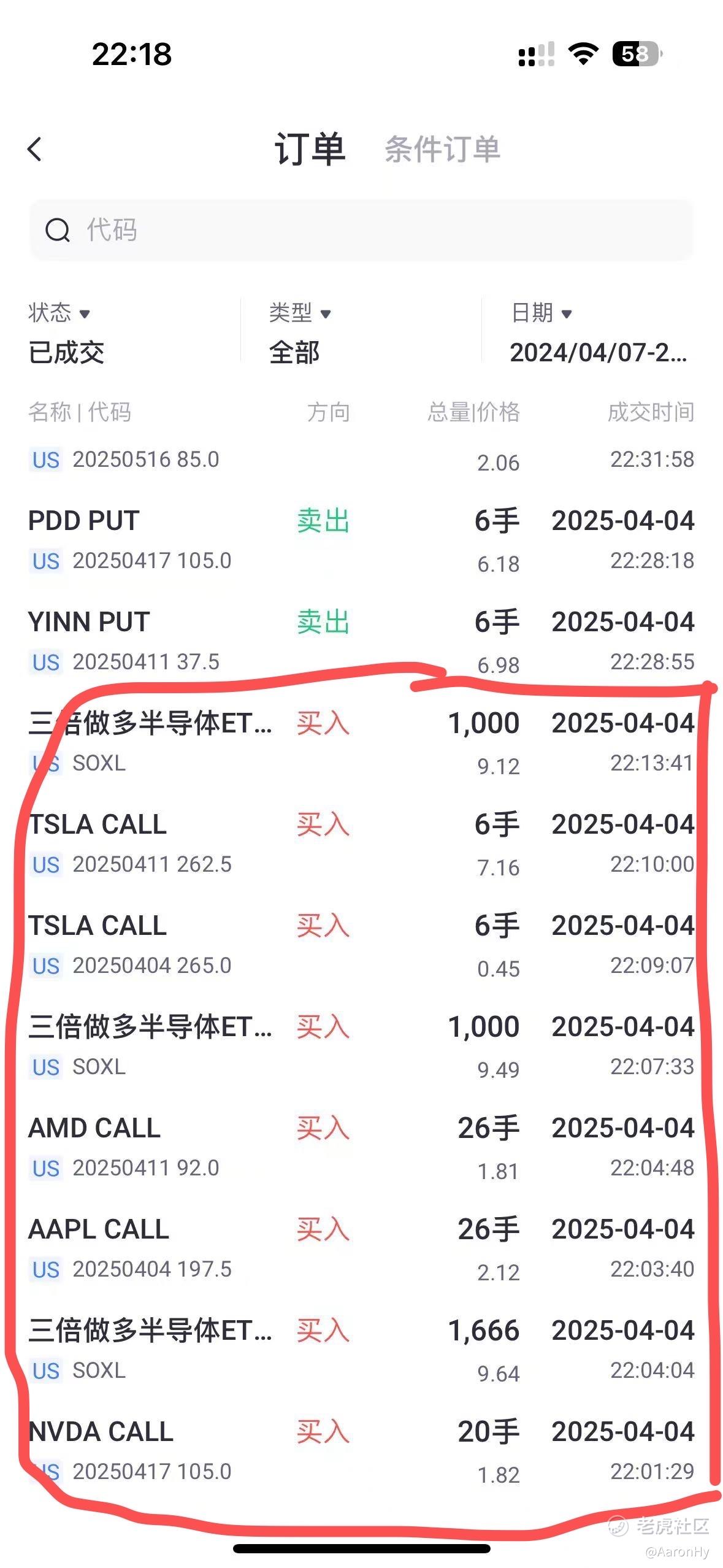Open the NVDA CALL 105.0 order
Screen dimensions: 723x1568
(x=362, y=1451)
